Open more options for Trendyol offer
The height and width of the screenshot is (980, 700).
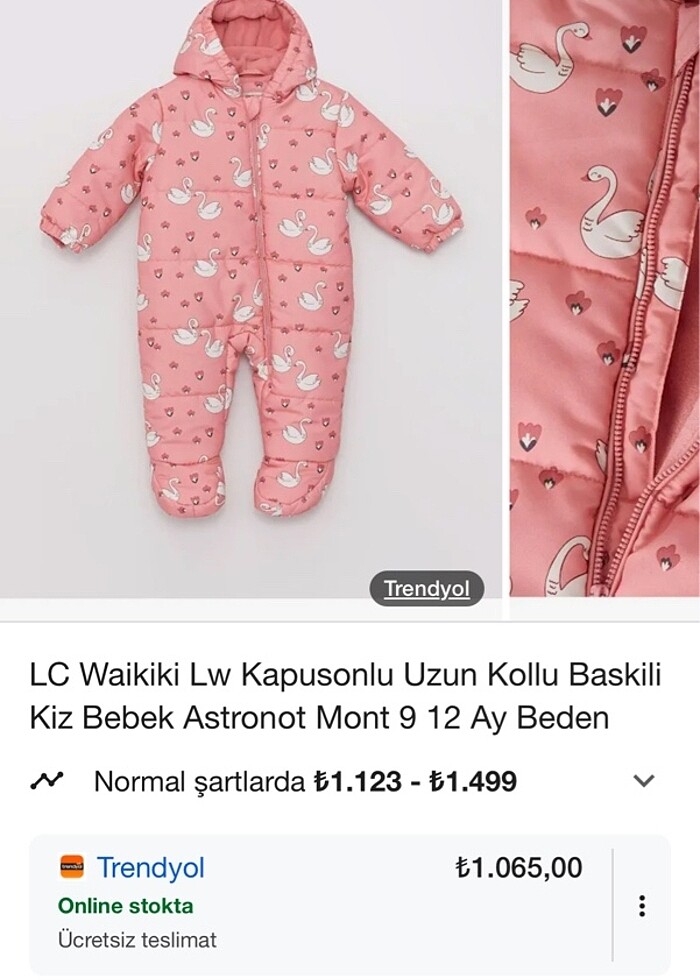[642, 906]
